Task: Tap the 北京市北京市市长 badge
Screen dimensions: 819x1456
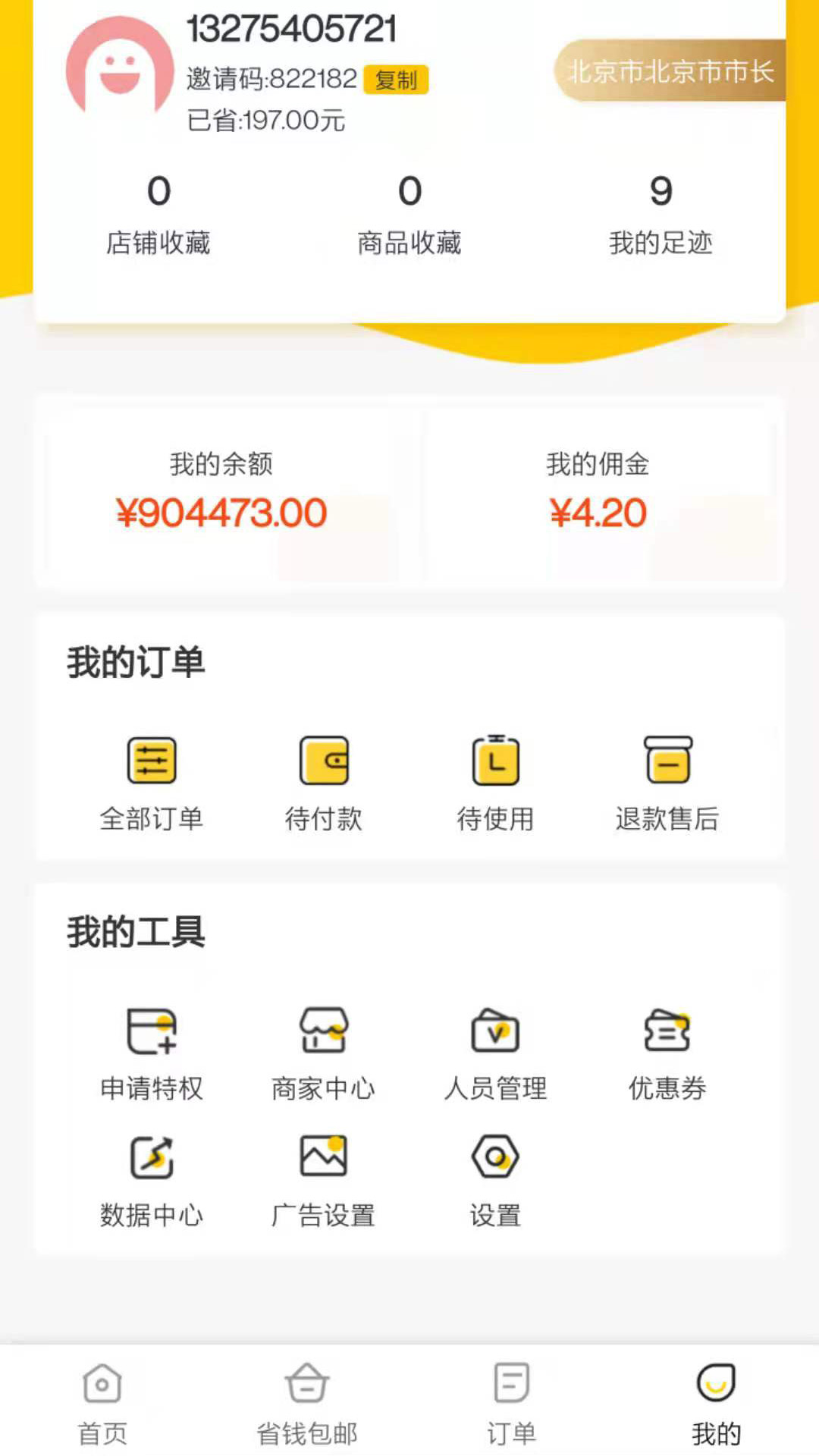Action: [x=670, y=72]
